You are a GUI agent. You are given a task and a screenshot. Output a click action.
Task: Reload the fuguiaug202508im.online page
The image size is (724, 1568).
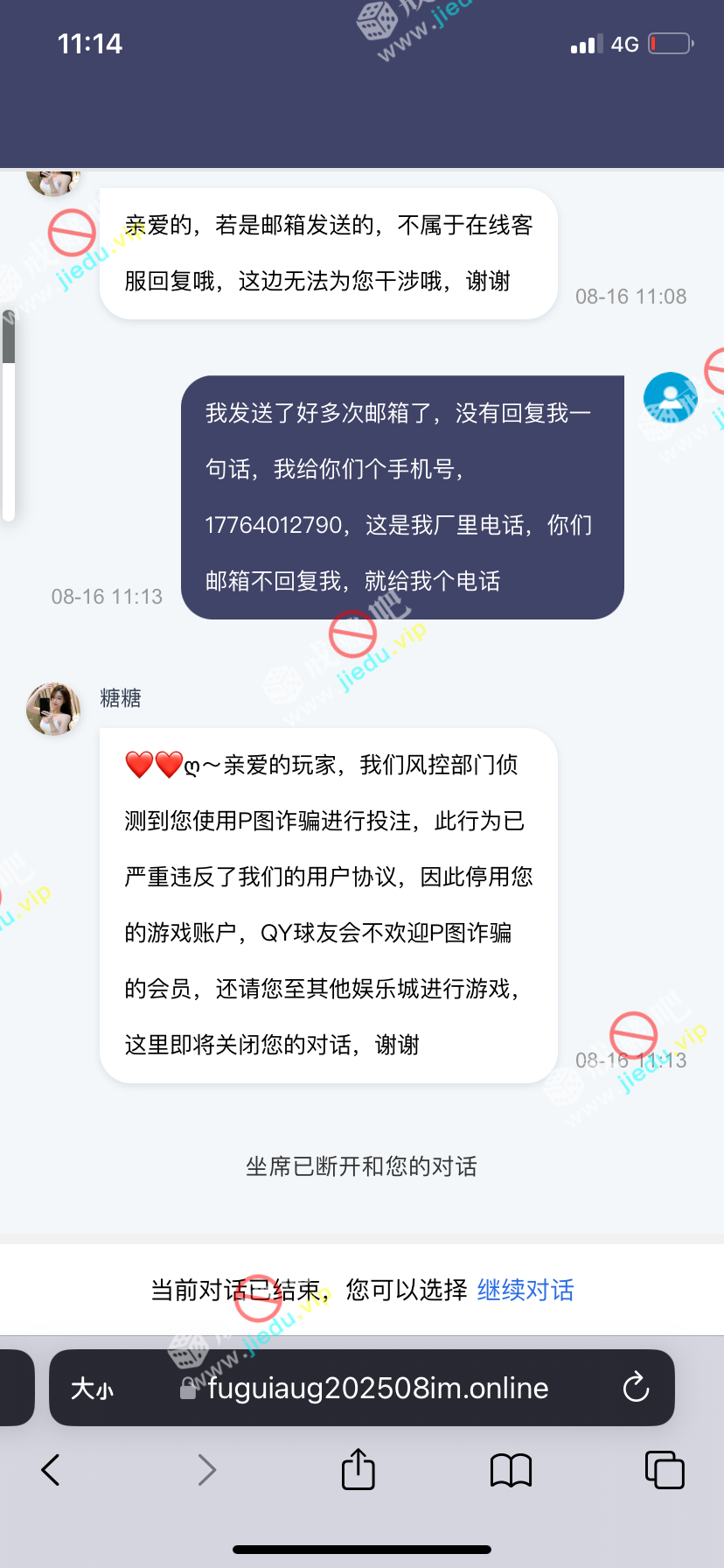click(636, 1387)
